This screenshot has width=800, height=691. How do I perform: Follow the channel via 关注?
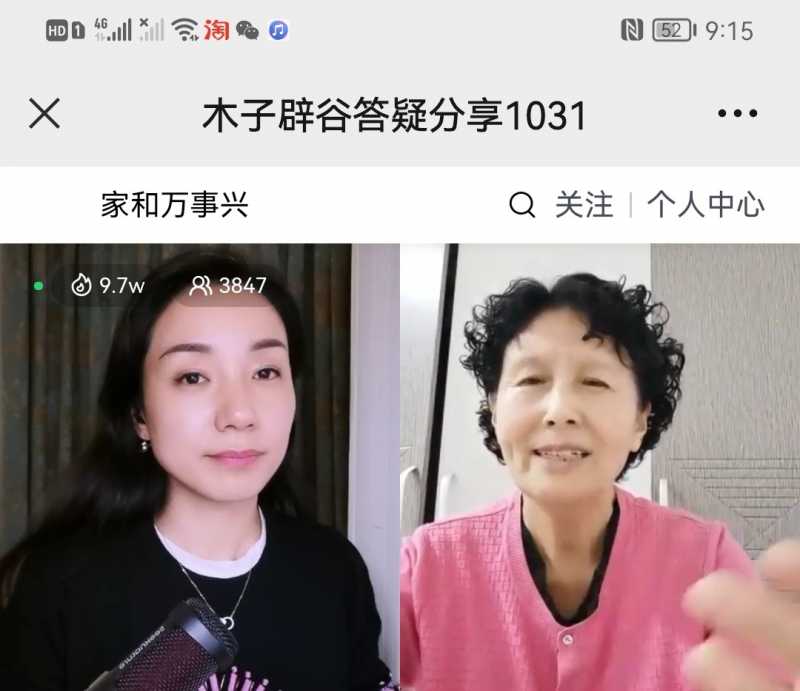click(584, 205)
